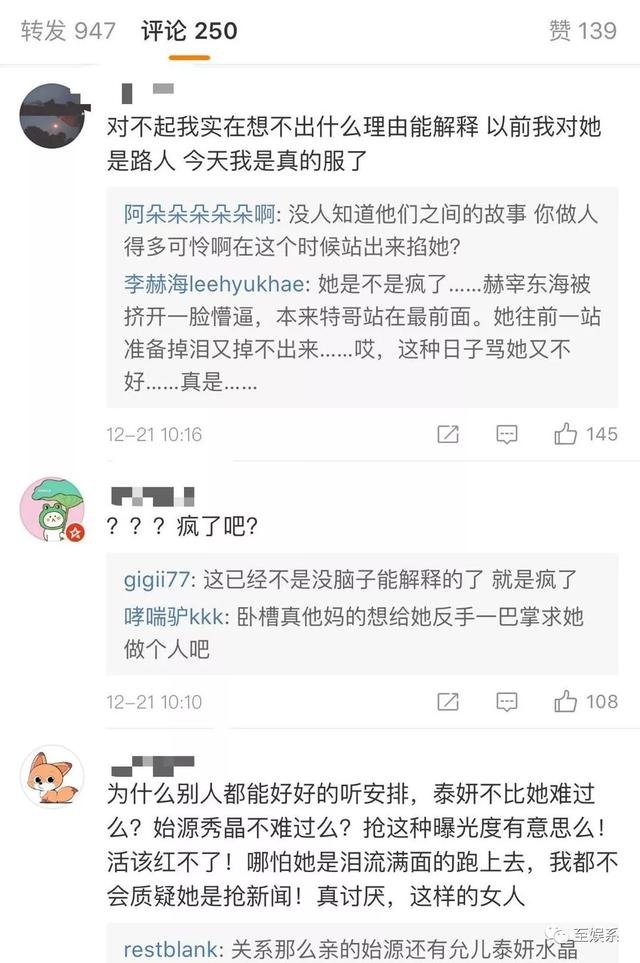Repost the comment posted 12-21 10:16
The image size is (640, 963).
[x=448, y=434]
